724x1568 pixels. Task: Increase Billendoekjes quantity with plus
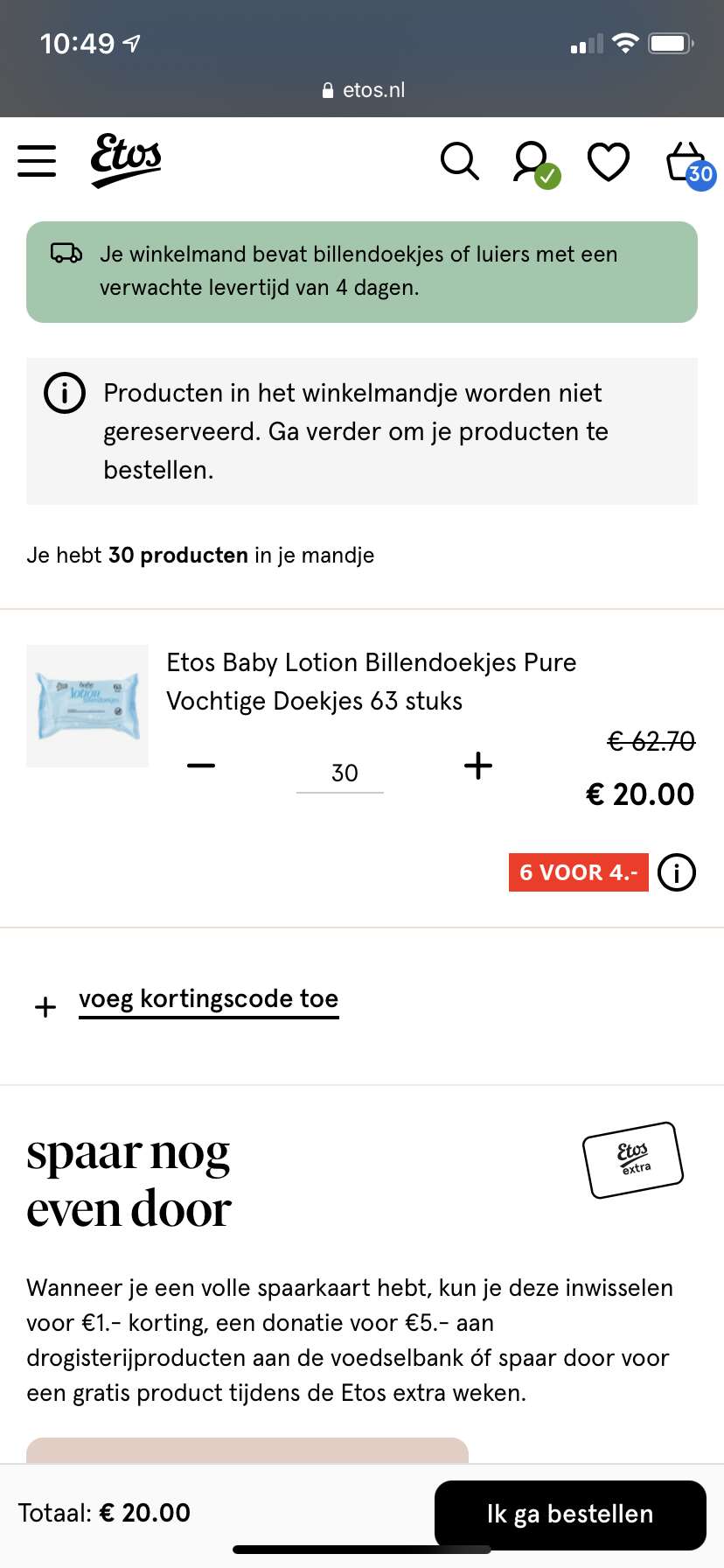478,766
